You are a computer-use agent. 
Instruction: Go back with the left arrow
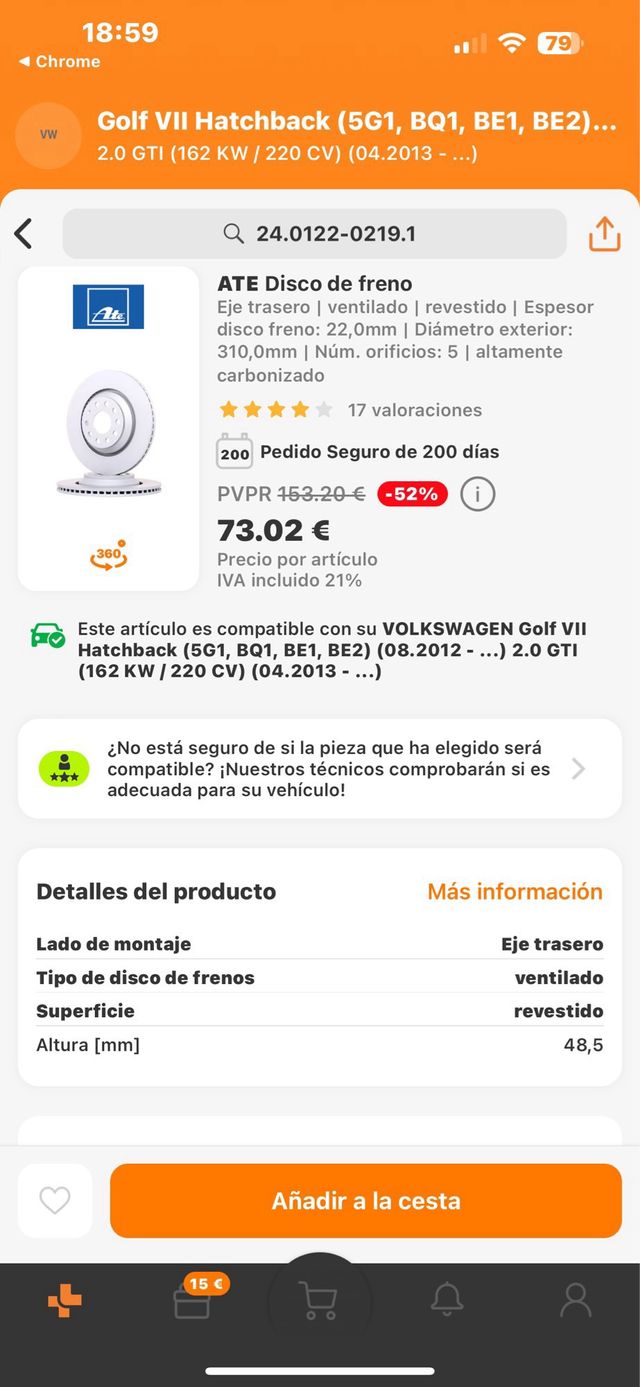point(24,234)
